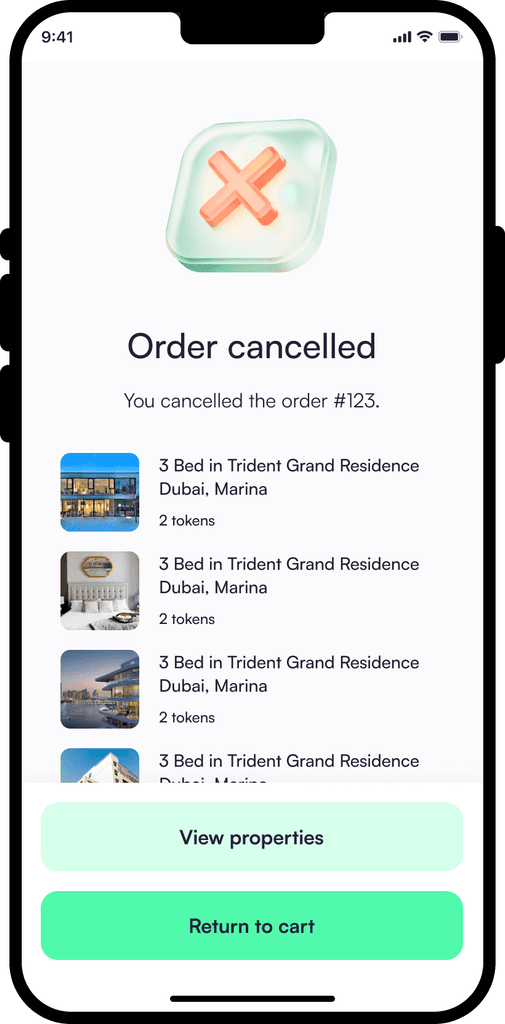Tap the View properties button
The width and height of the screenshot is (505, 1024).
tap(252, 837)
